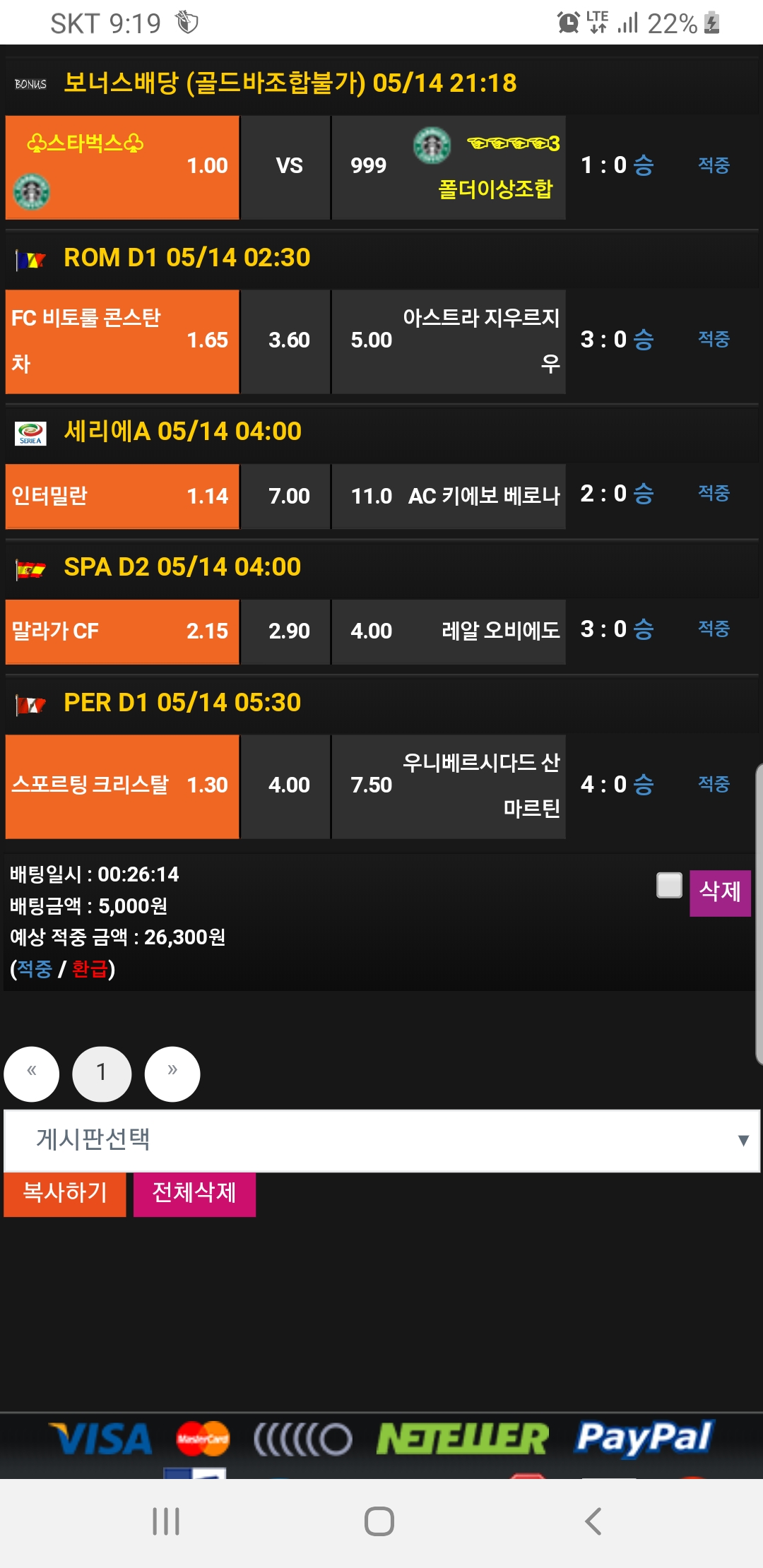Image resolution: width=763 pixels, height=1568 pixels.
Task: Delete this bet with the 삭제 button
Action: (719, 892)
